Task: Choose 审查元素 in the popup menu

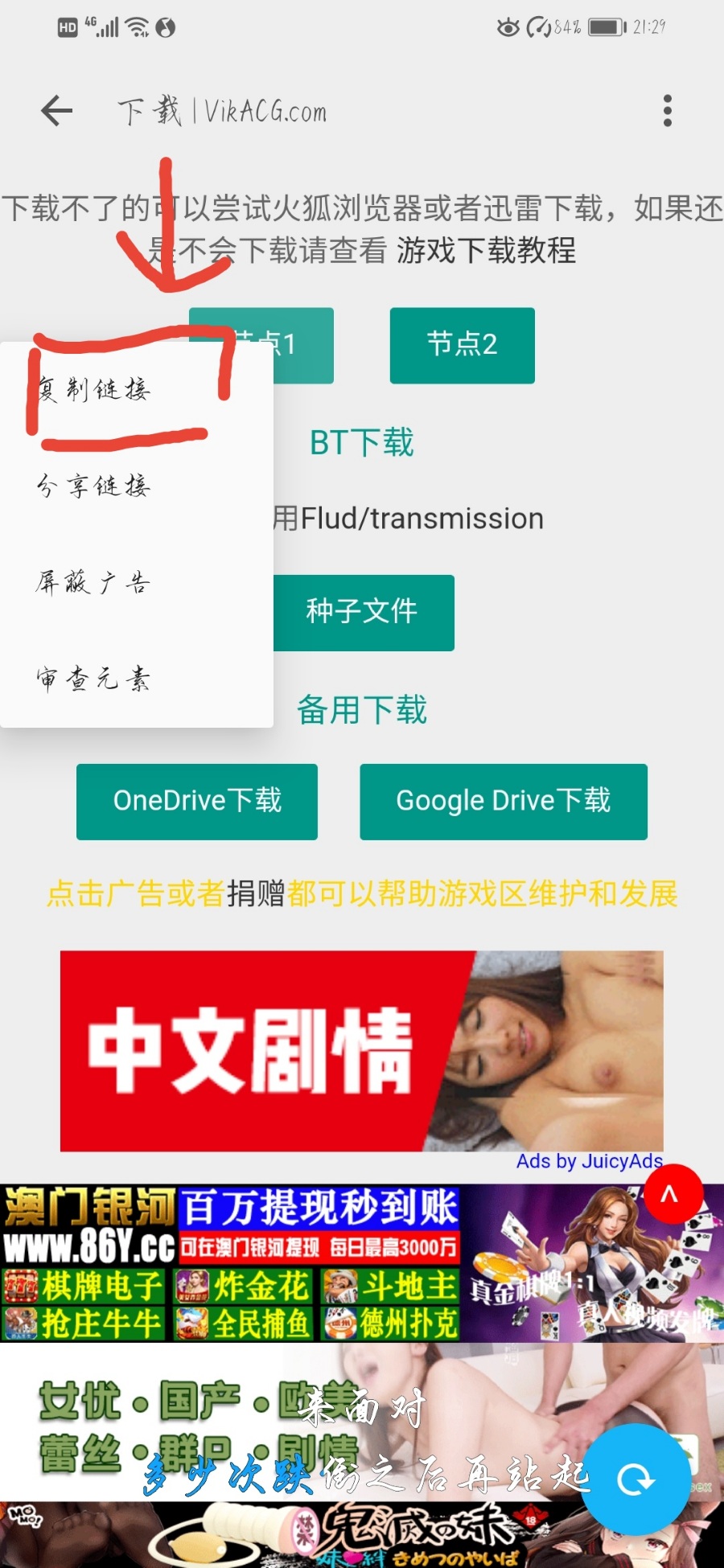Action: click(x=93, y=679)
